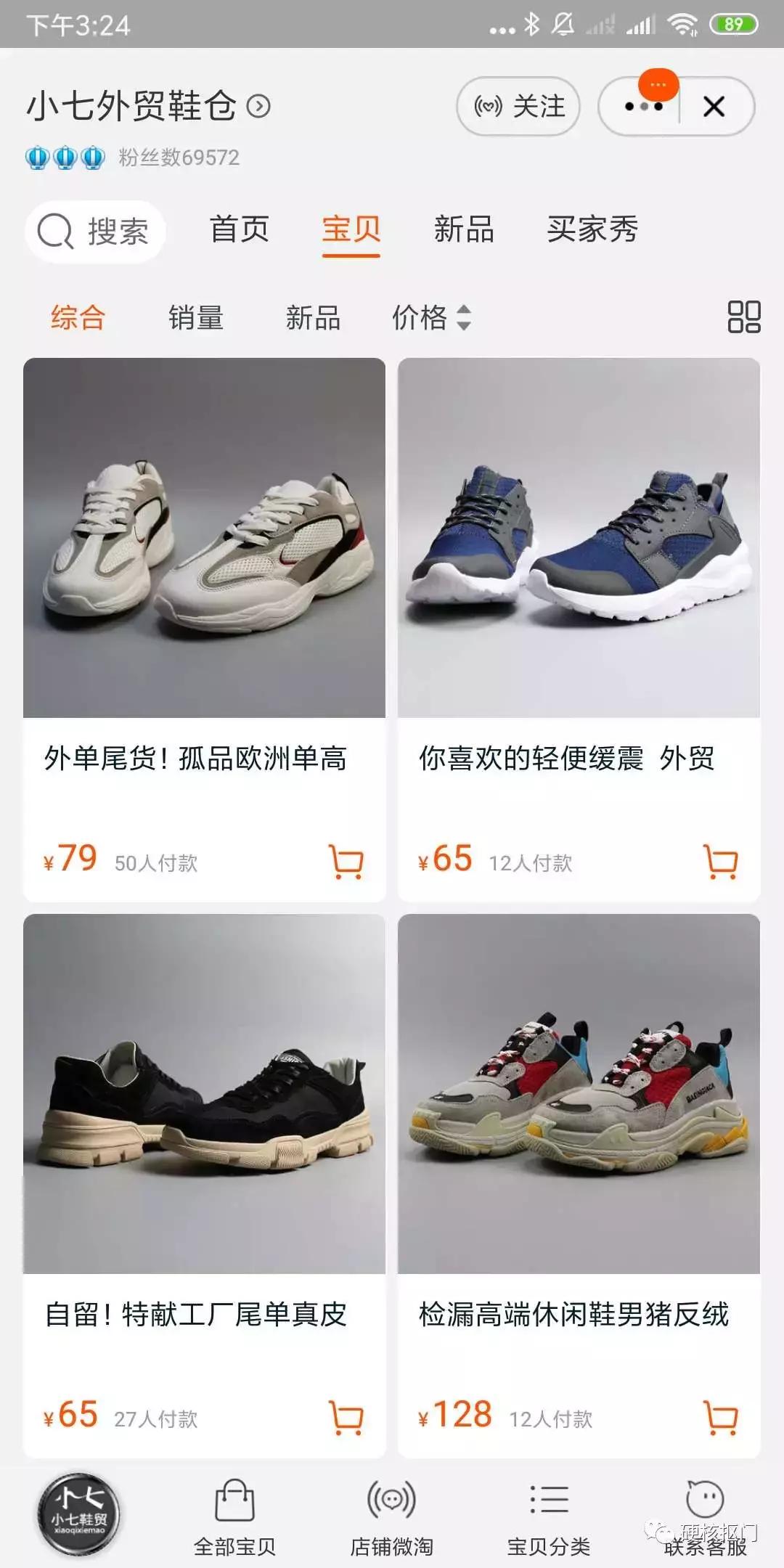Sort products by 销量
Screen dimensions: 784x1568
[195, 318]
